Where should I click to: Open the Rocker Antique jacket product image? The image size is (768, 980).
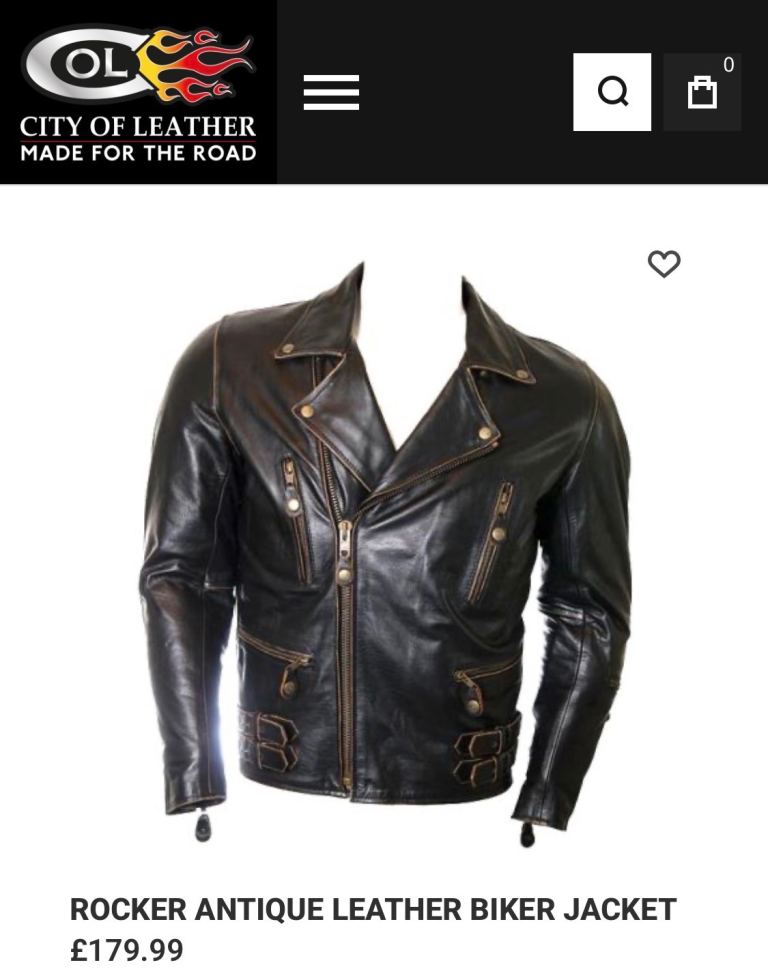pos(384,550)
